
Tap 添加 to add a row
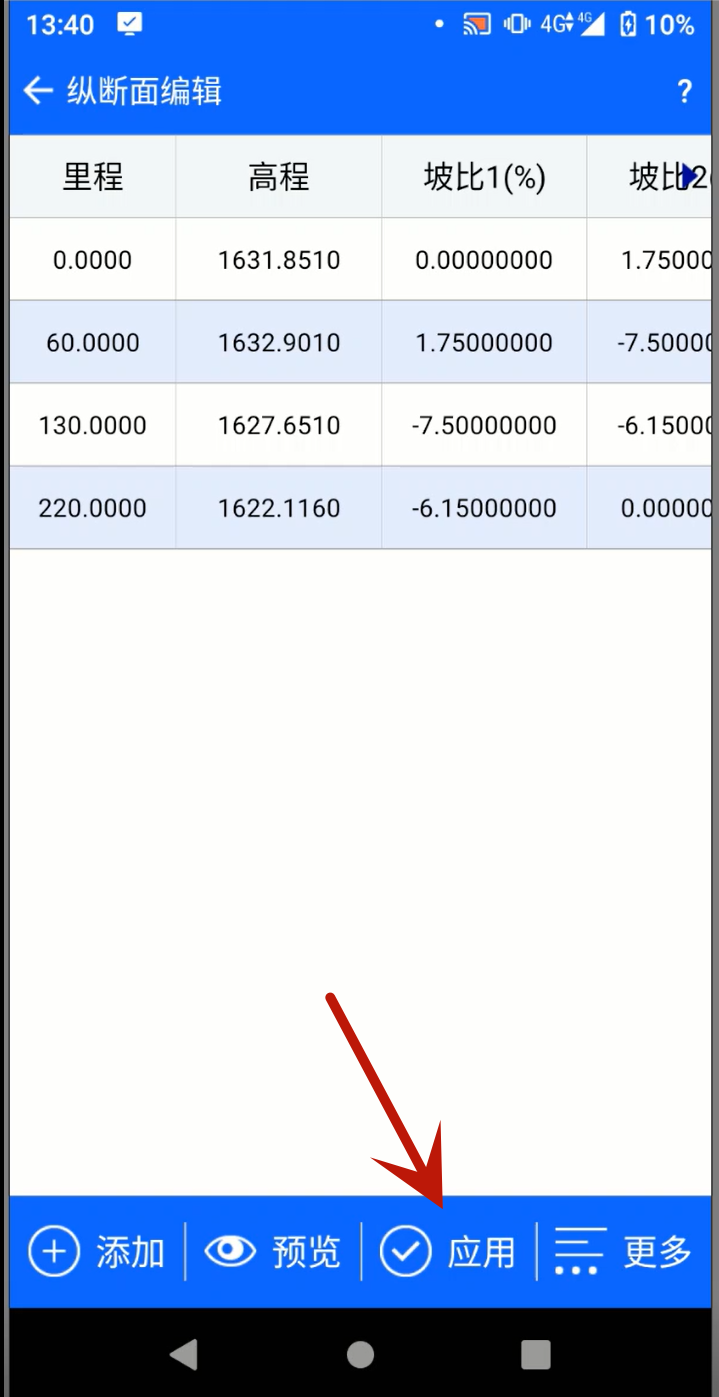[97, 1251]
